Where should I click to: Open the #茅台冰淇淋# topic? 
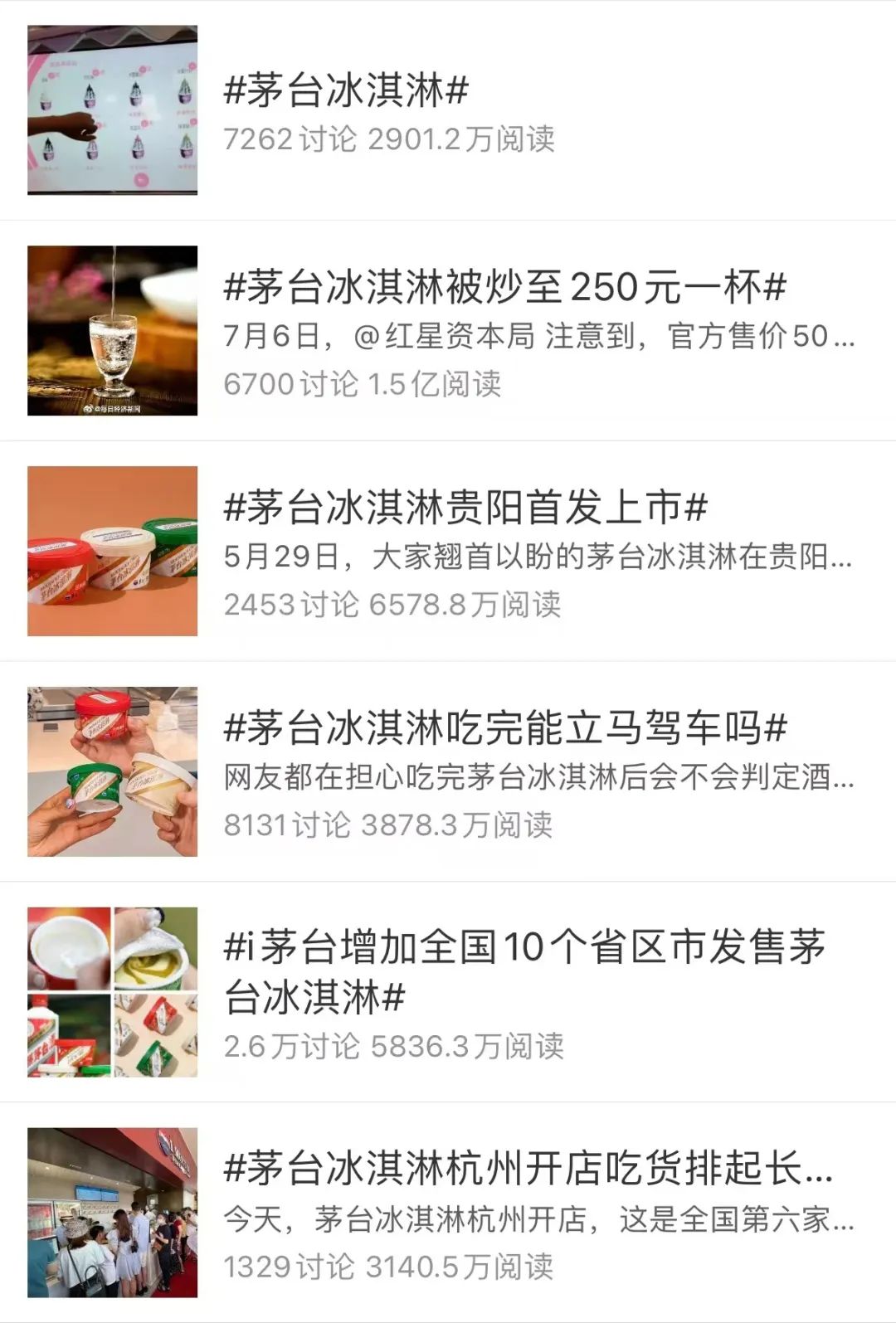[347, 90]
